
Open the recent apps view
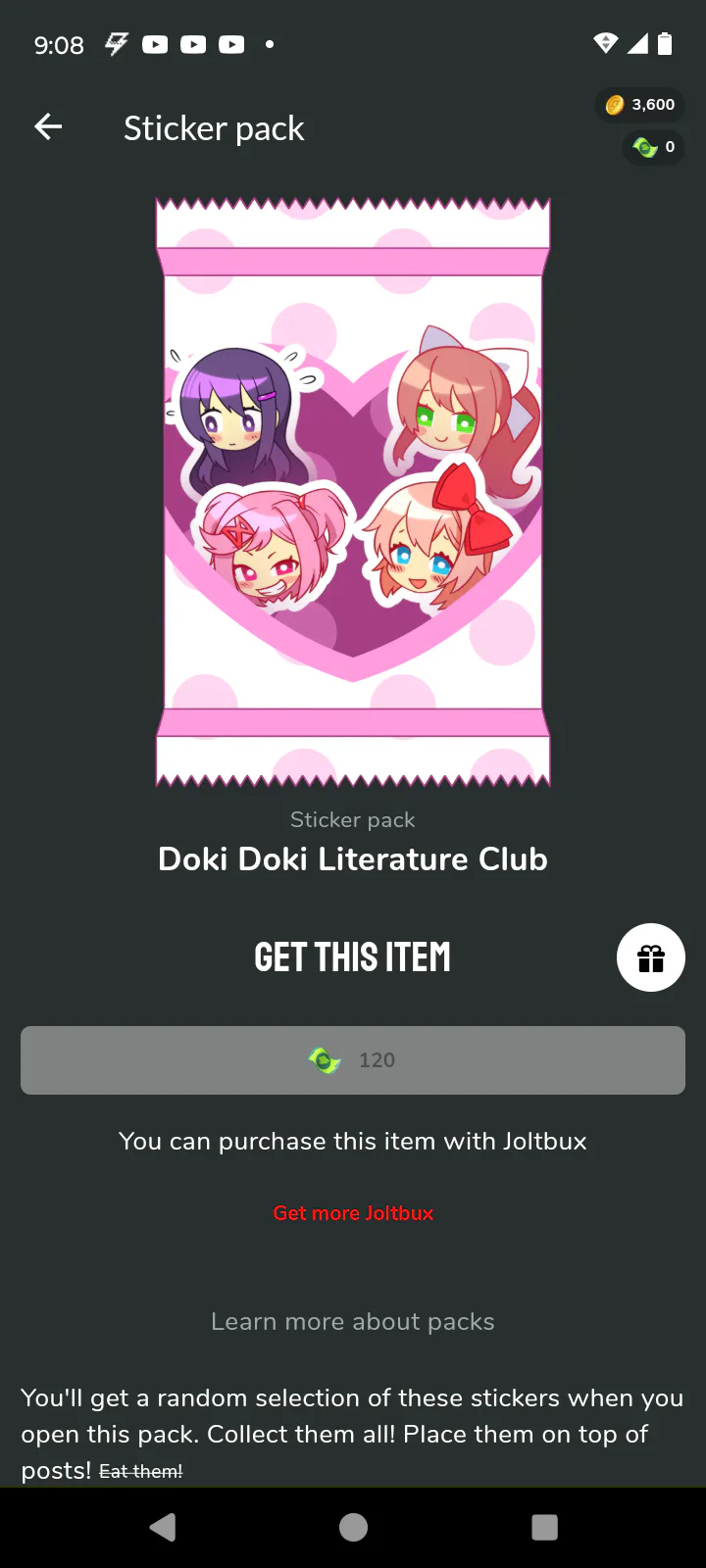pyautogui.click(x=544, y=1527)
